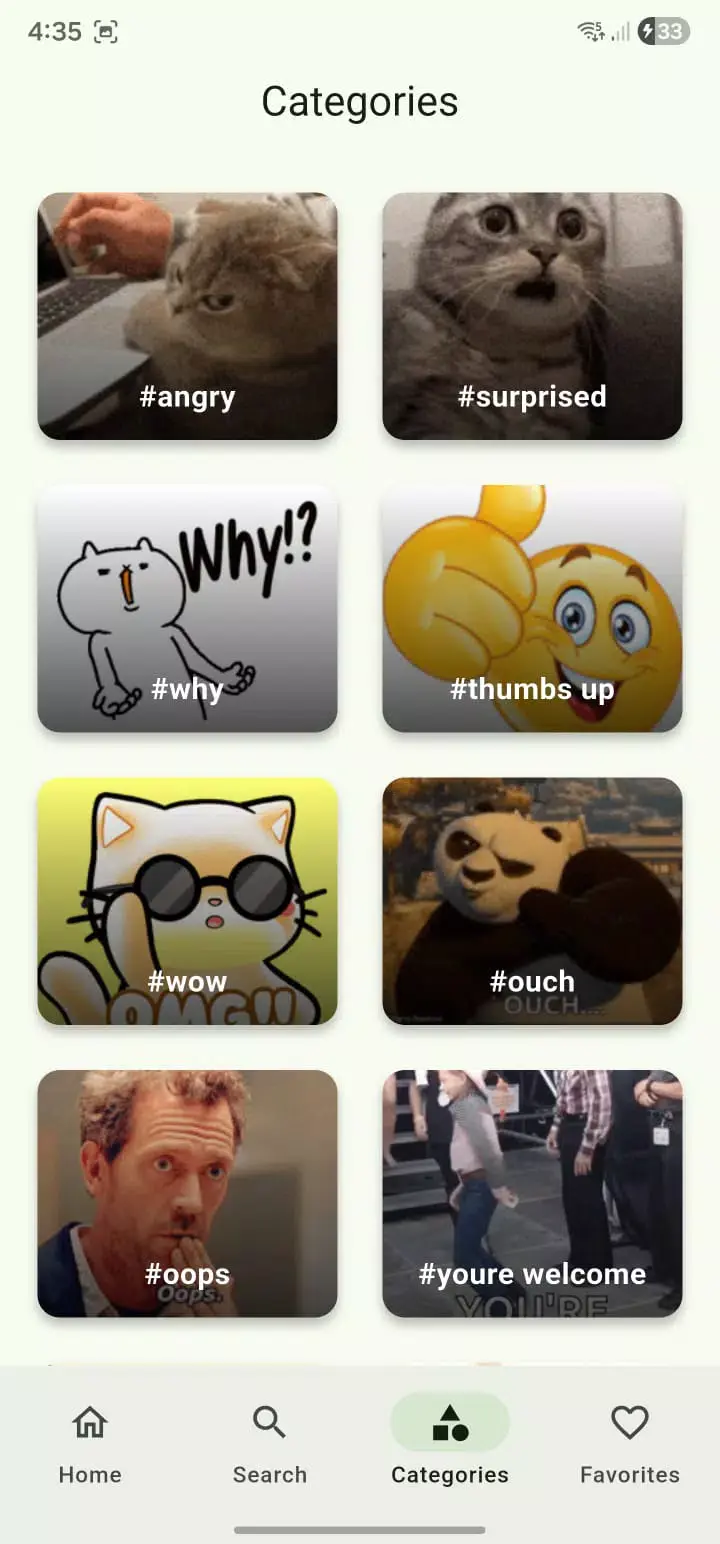This screenshot has height=1544, width=720.
Task: Open the #angry category
Action: (187, 315)
